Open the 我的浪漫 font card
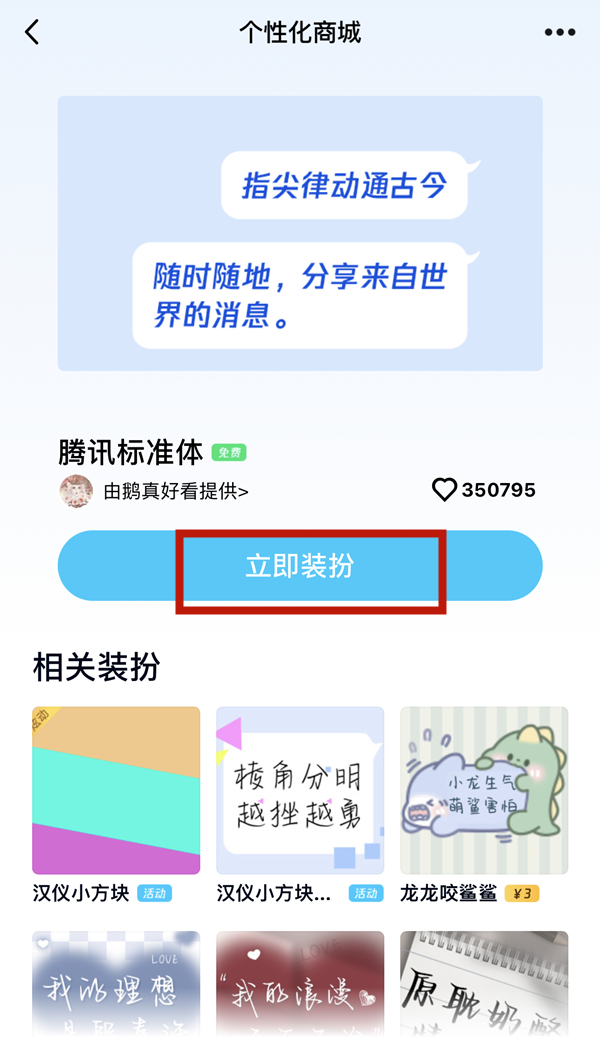This screenshot has width=600, height=1037. 300,983
